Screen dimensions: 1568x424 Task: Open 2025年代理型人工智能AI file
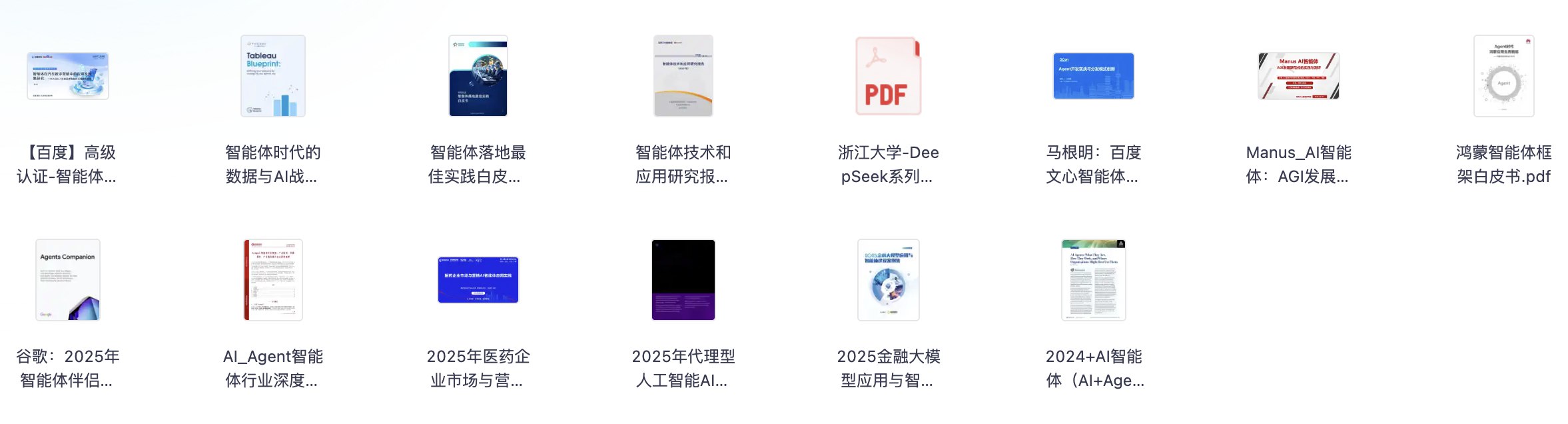(x=683, y=280)
